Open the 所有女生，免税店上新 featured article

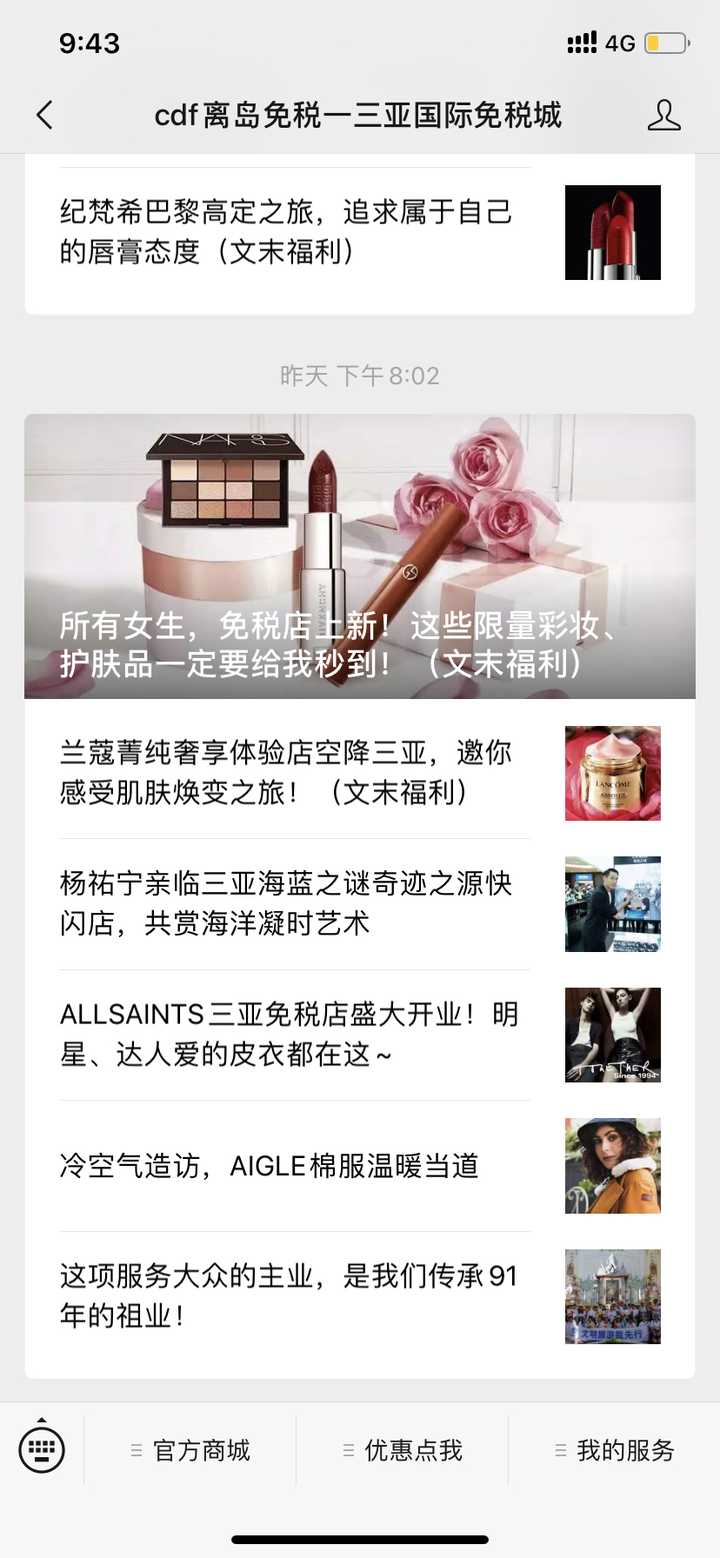coord(360,556)
